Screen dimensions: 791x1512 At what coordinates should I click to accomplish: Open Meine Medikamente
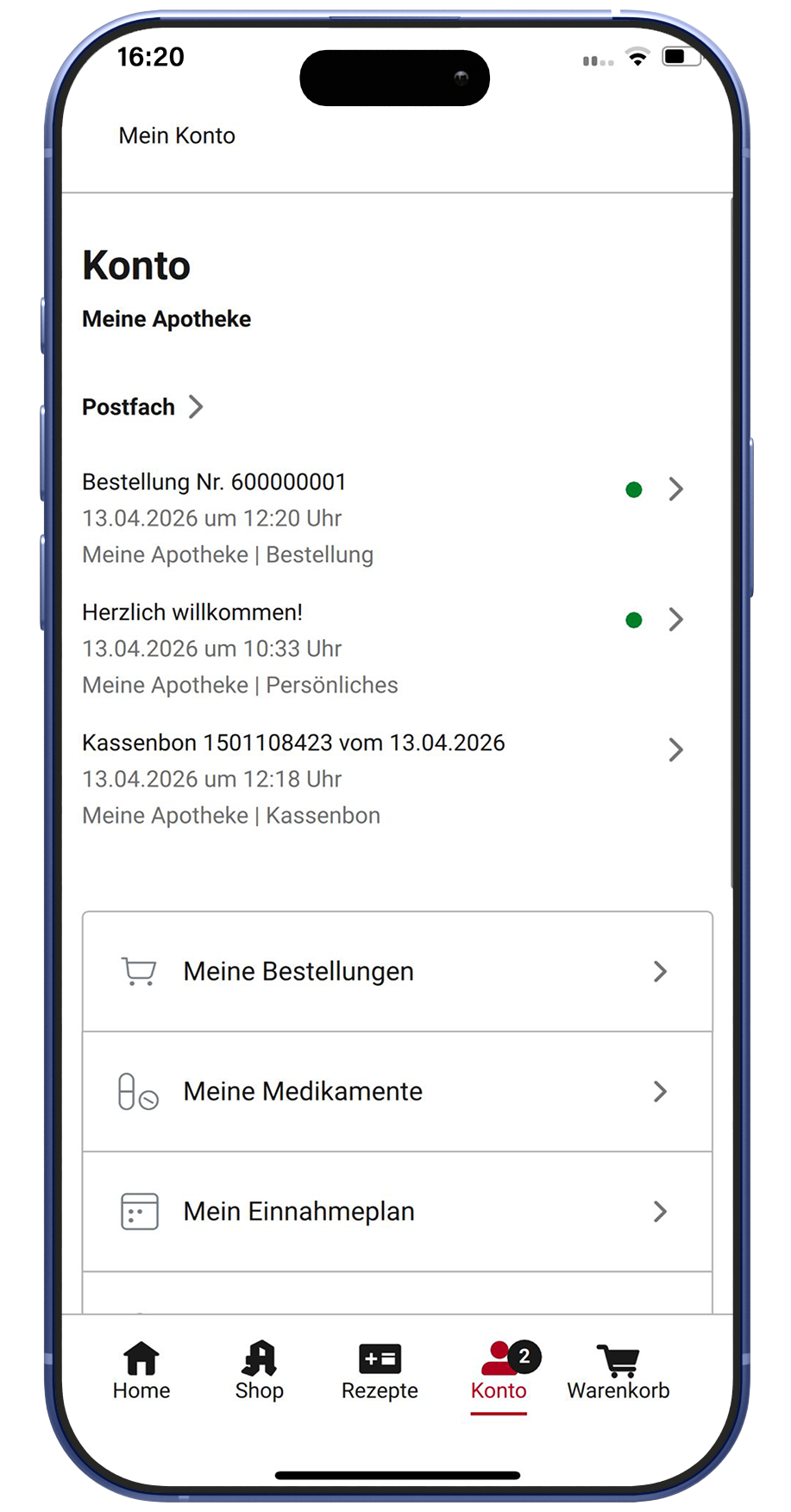(301, 1091)
